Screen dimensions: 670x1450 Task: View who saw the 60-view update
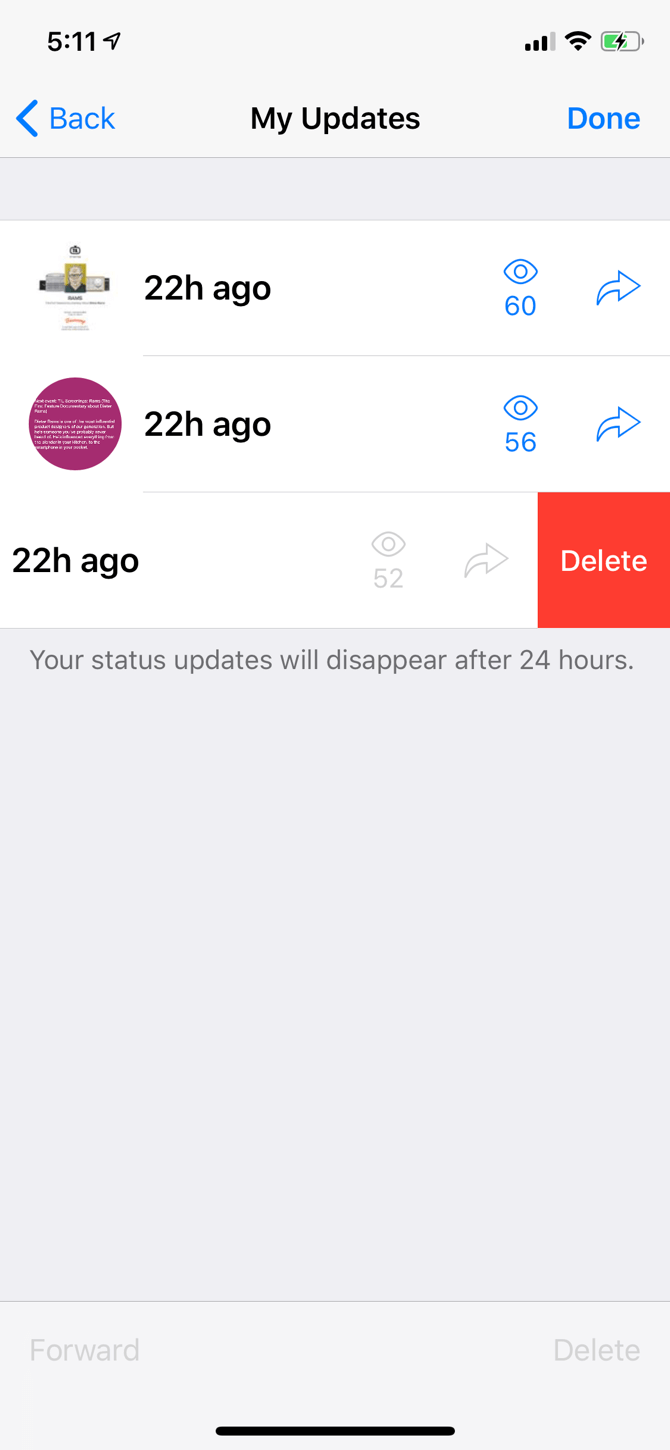click(x=520, y=288)
